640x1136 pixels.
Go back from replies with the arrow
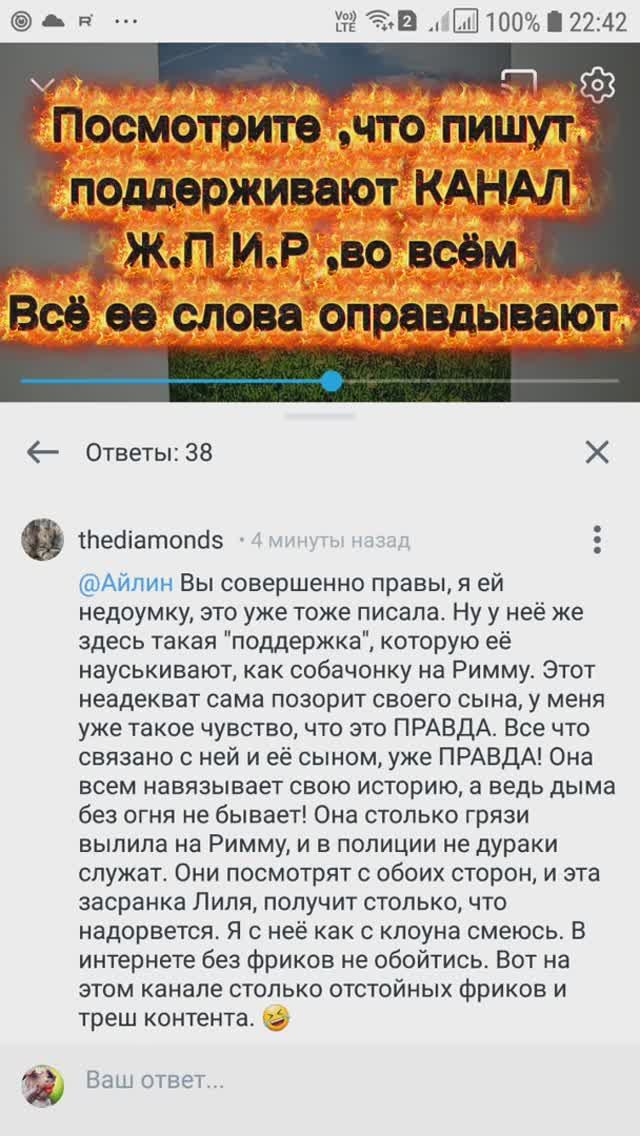click(x=43, y=453)
